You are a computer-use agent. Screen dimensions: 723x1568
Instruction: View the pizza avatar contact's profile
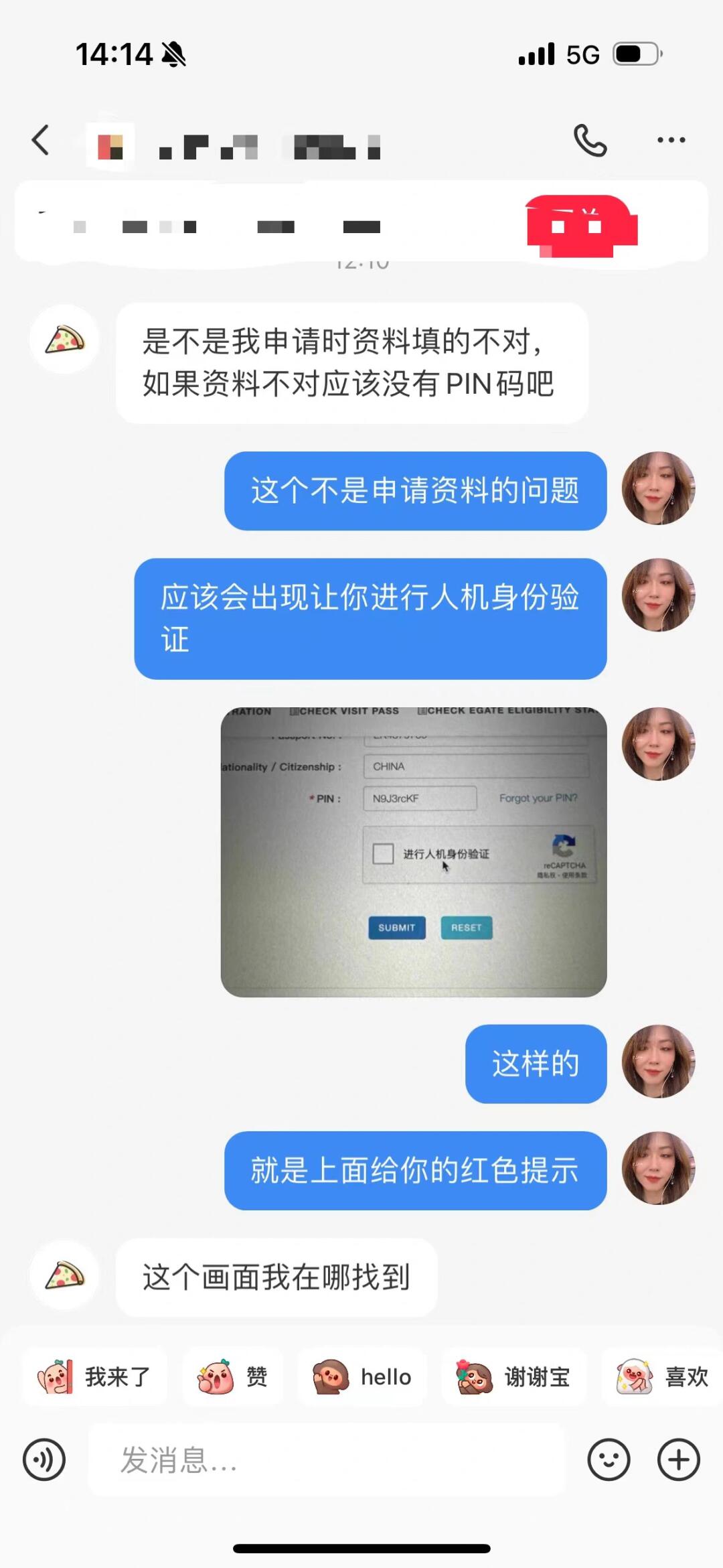(65, 340)
